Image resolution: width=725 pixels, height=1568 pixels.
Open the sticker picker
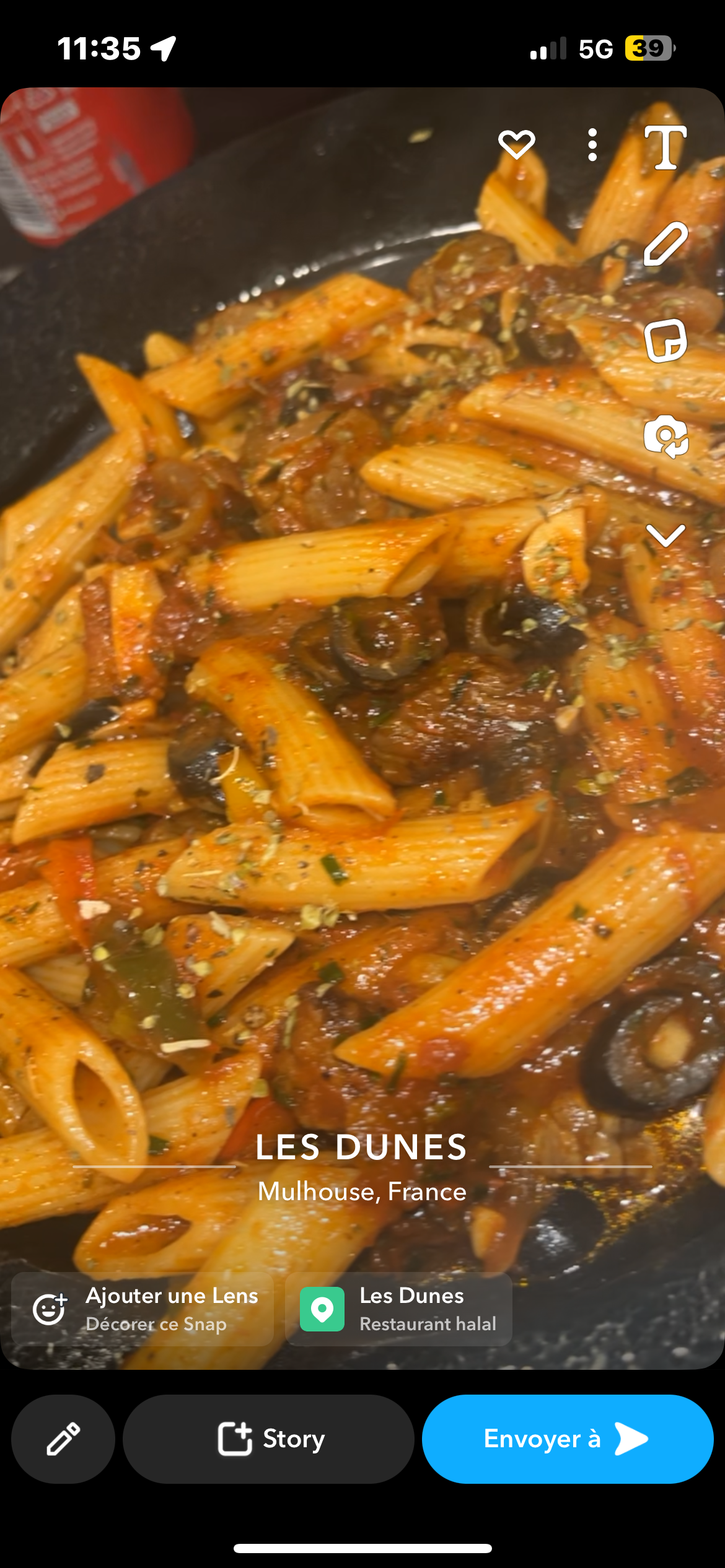(666, 341)
